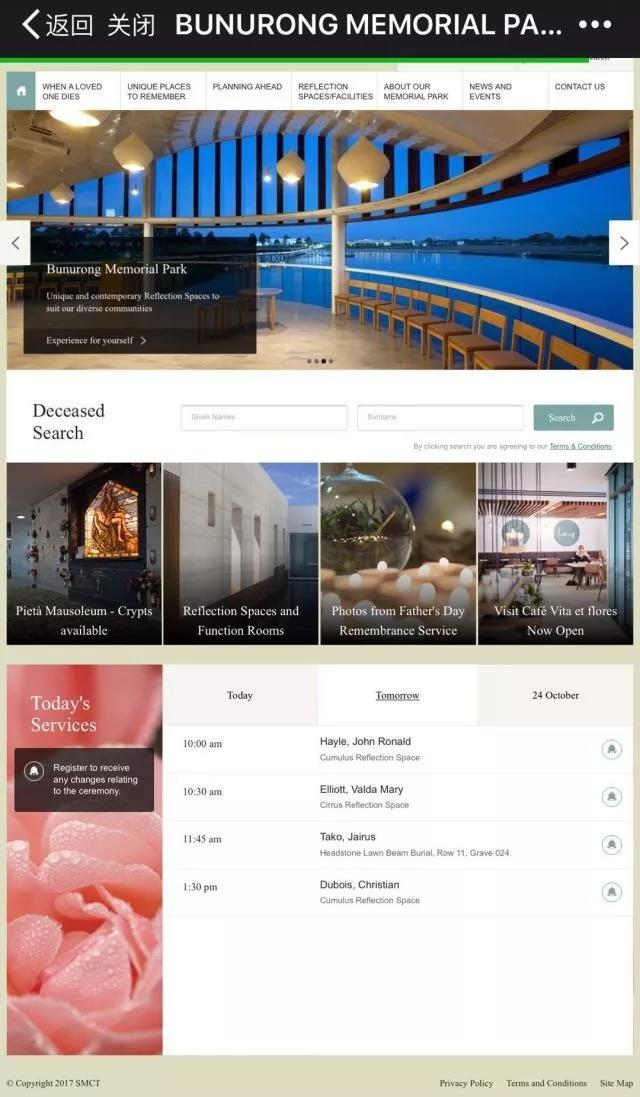Show previous banner slide with left arrow

point(15,243)
